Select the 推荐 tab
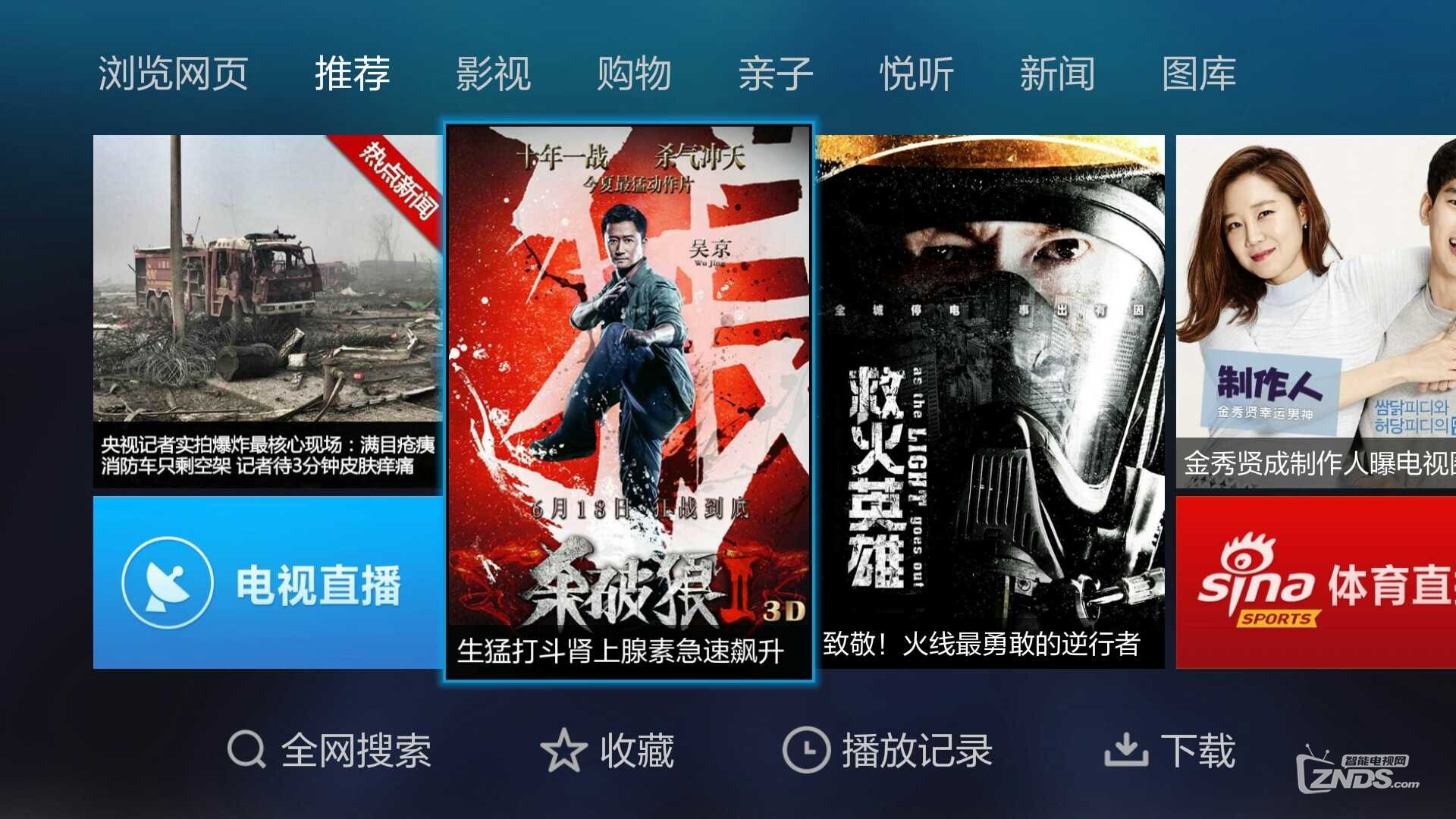The height and width of the screenshot is (819, 1456). point(352,74)
